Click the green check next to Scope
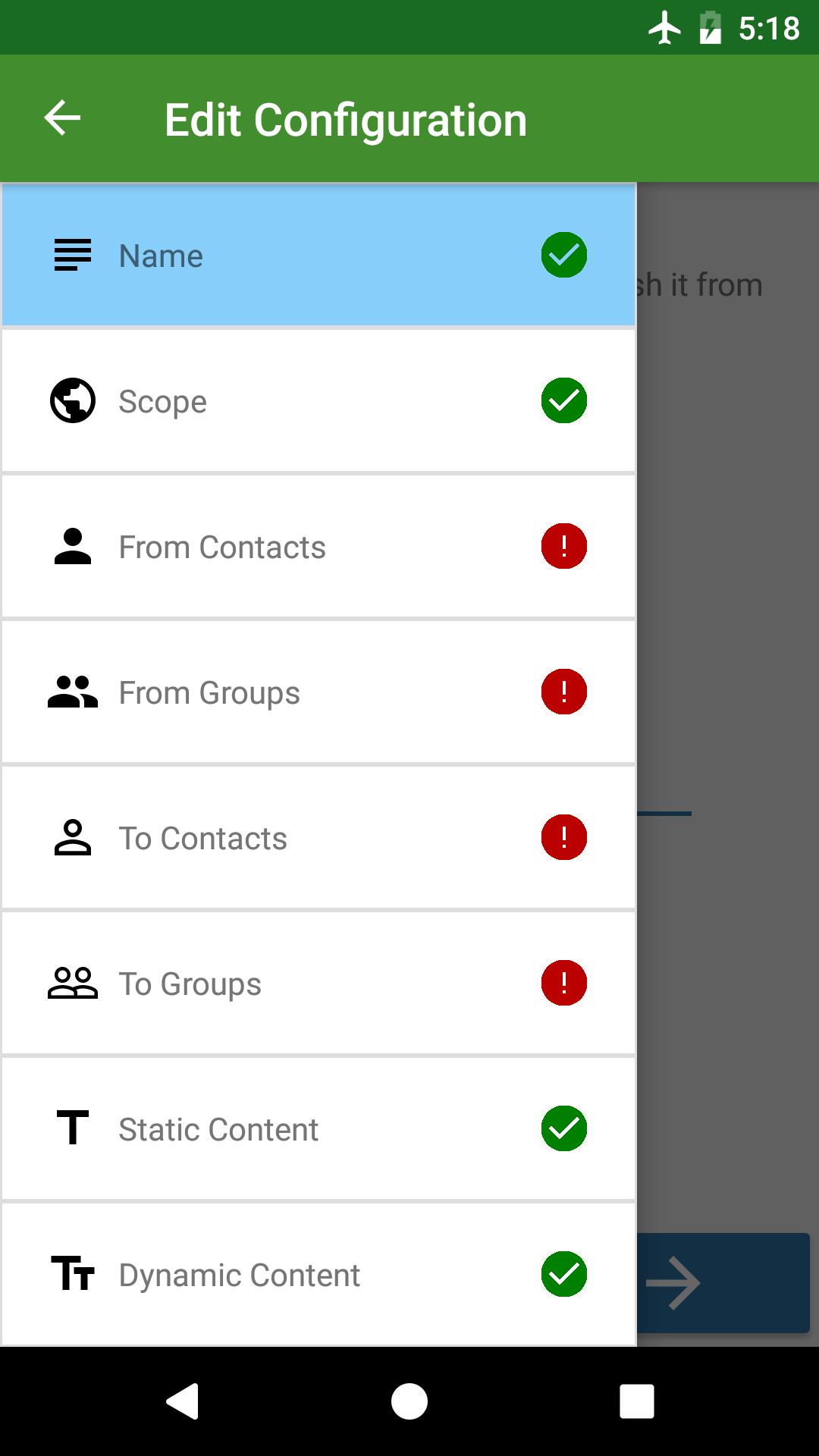Image resolution: width=819 pixels, height=1456 pixels. pos(563,400)
